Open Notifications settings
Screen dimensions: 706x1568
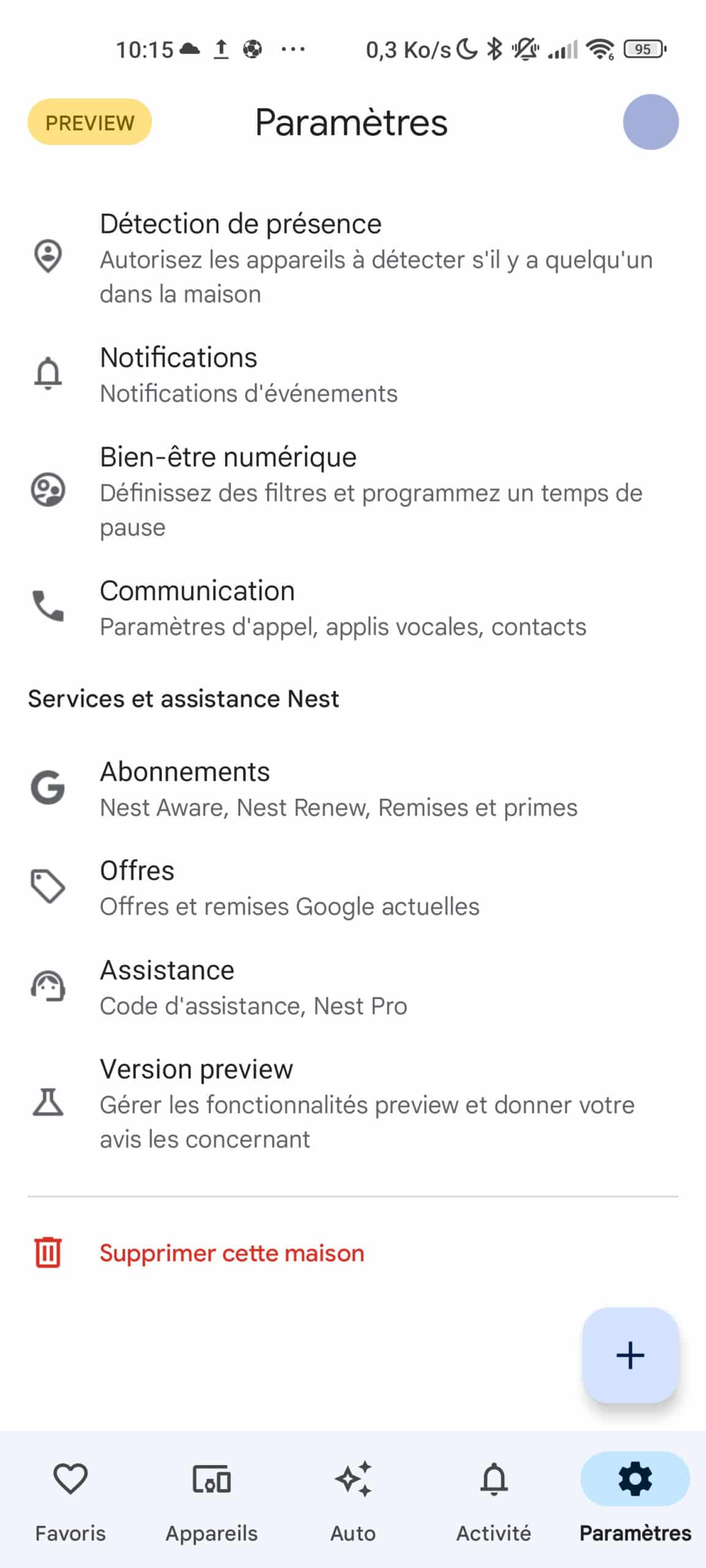353,374
